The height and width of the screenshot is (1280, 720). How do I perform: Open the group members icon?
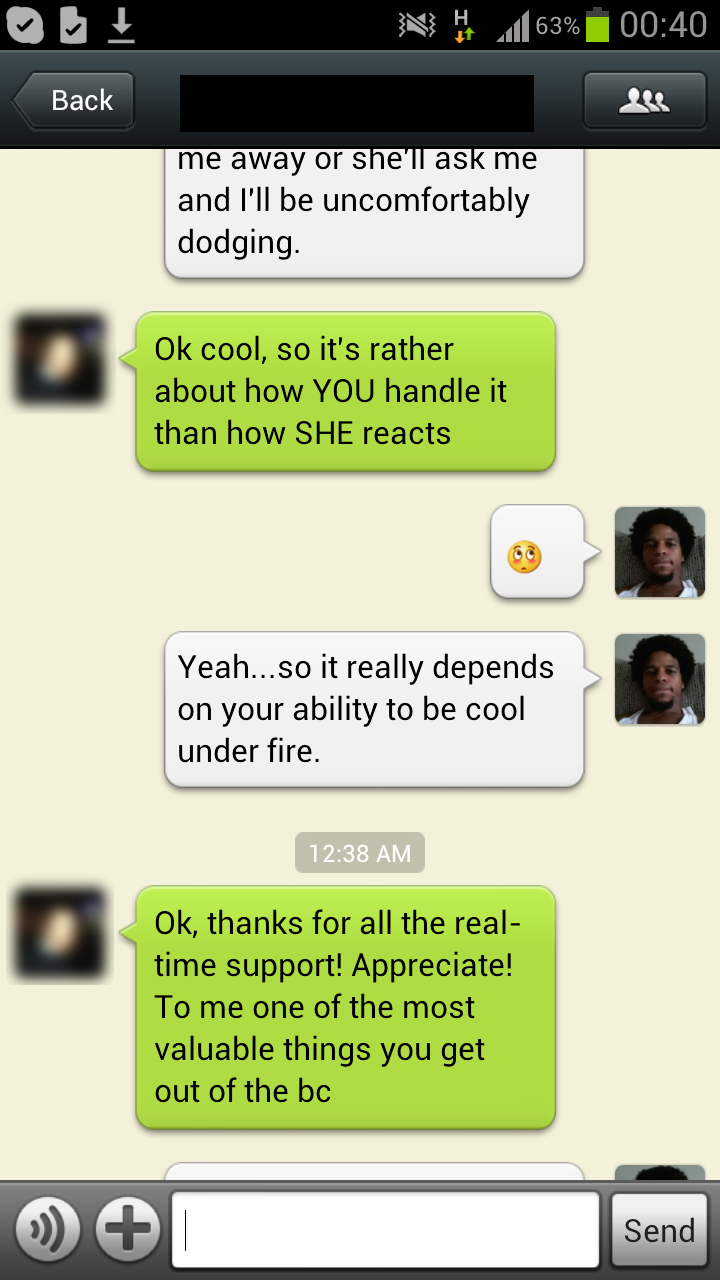click(644, 101)
